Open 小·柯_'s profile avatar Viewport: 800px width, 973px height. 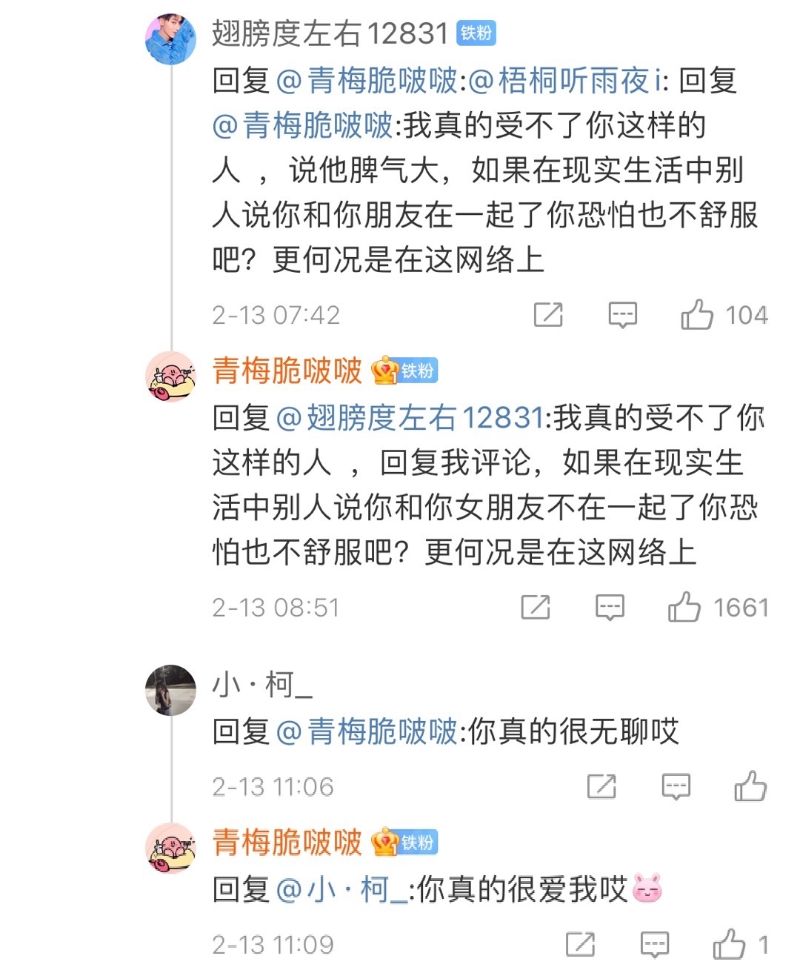[x=170, y=689]
